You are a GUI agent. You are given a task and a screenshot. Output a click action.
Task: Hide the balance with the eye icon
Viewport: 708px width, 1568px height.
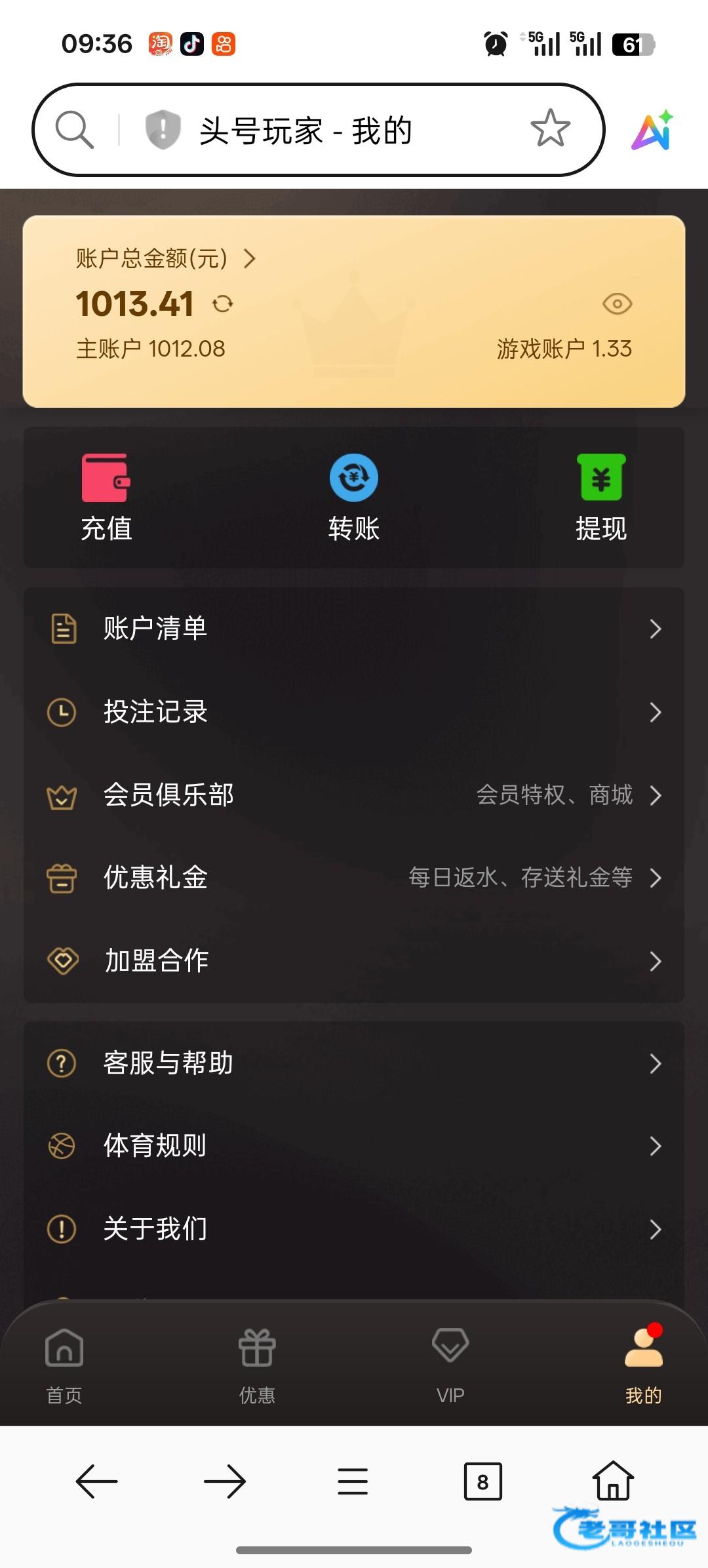point(617,304)
